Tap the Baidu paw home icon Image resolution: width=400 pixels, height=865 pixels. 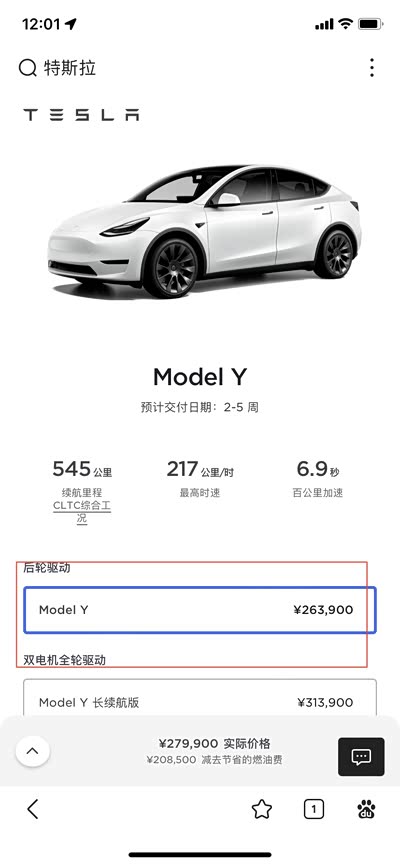pos(366,809)
